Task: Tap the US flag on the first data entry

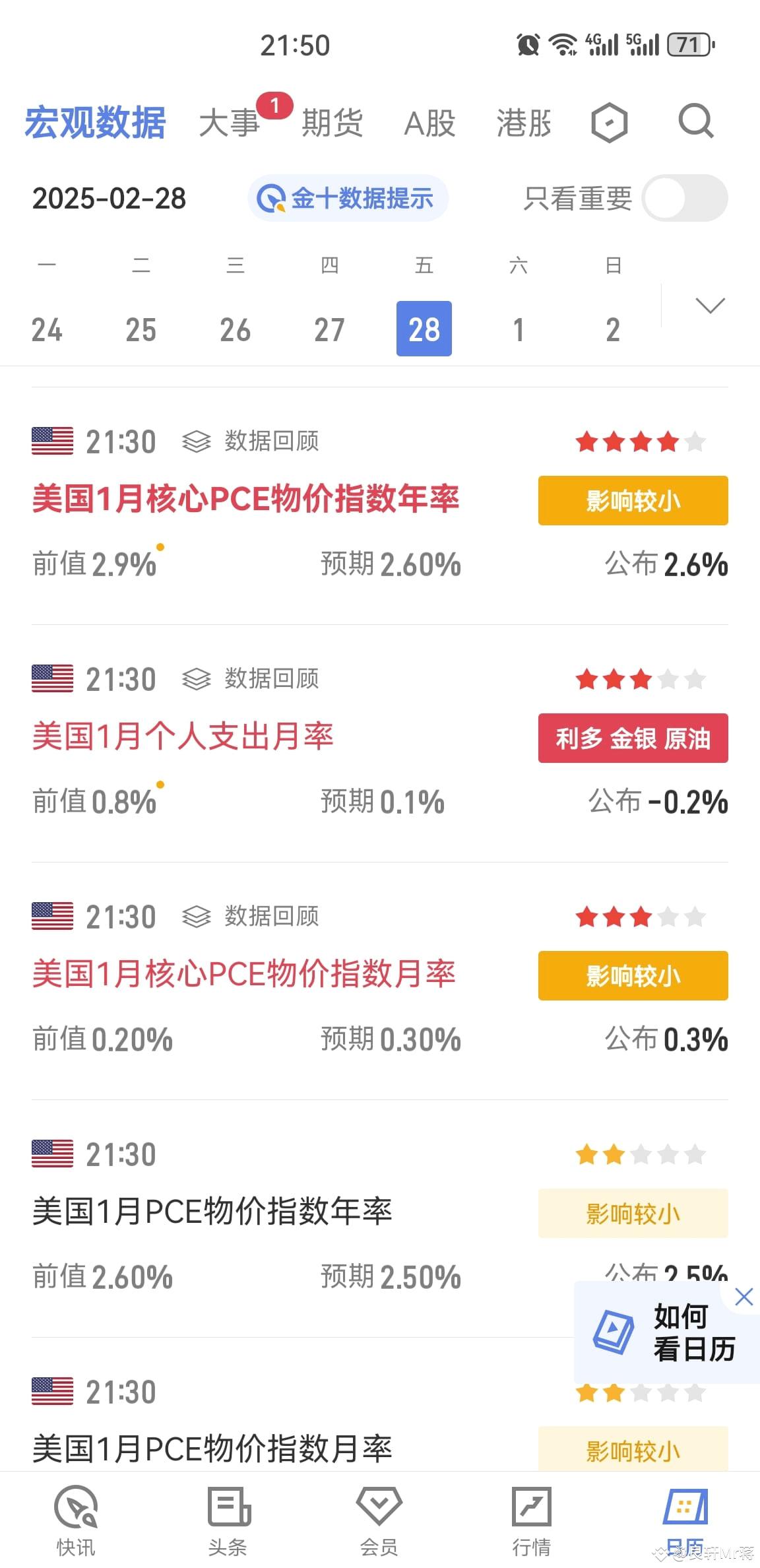Action: pyautogui.click(x=52, y=441)
